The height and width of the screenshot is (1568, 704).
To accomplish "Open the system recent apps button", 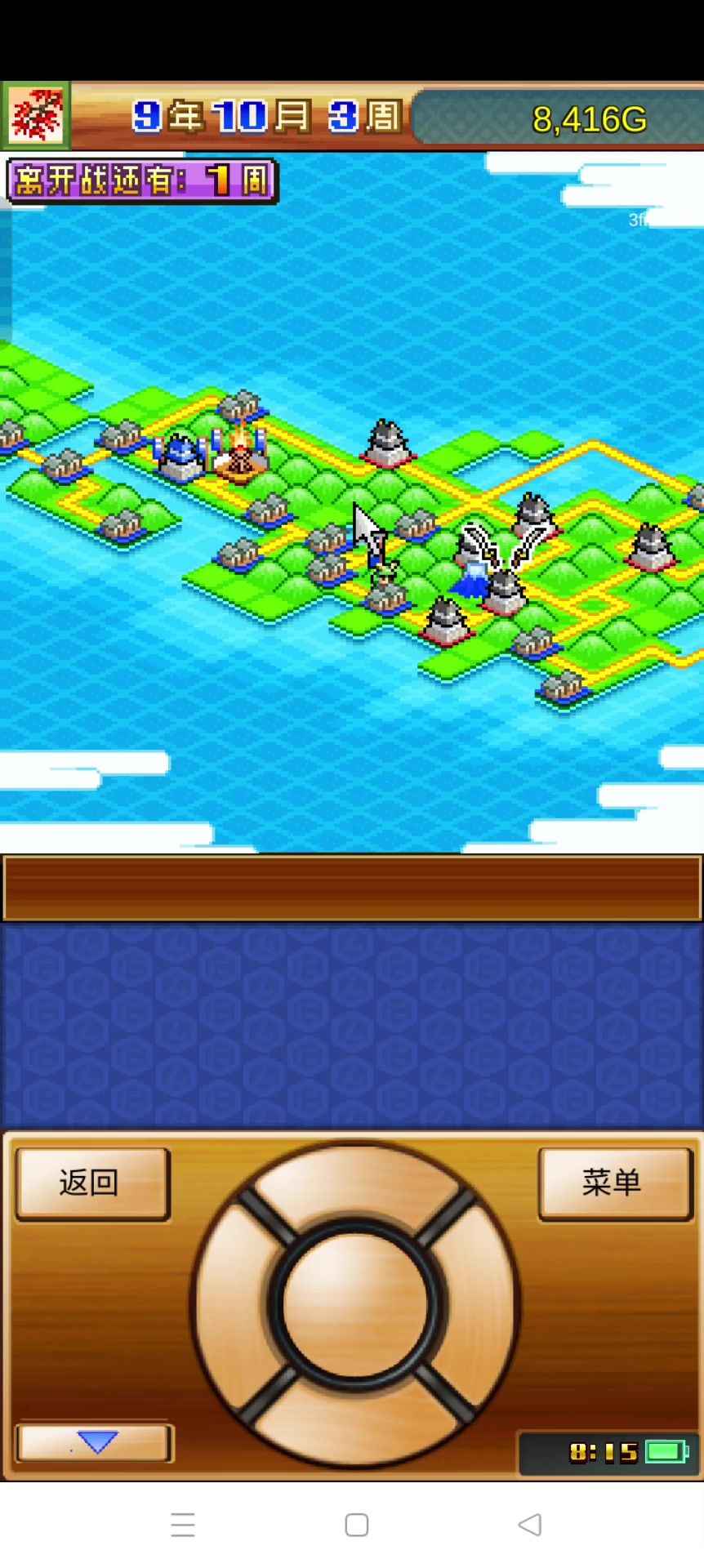I will click(183, 1524).
